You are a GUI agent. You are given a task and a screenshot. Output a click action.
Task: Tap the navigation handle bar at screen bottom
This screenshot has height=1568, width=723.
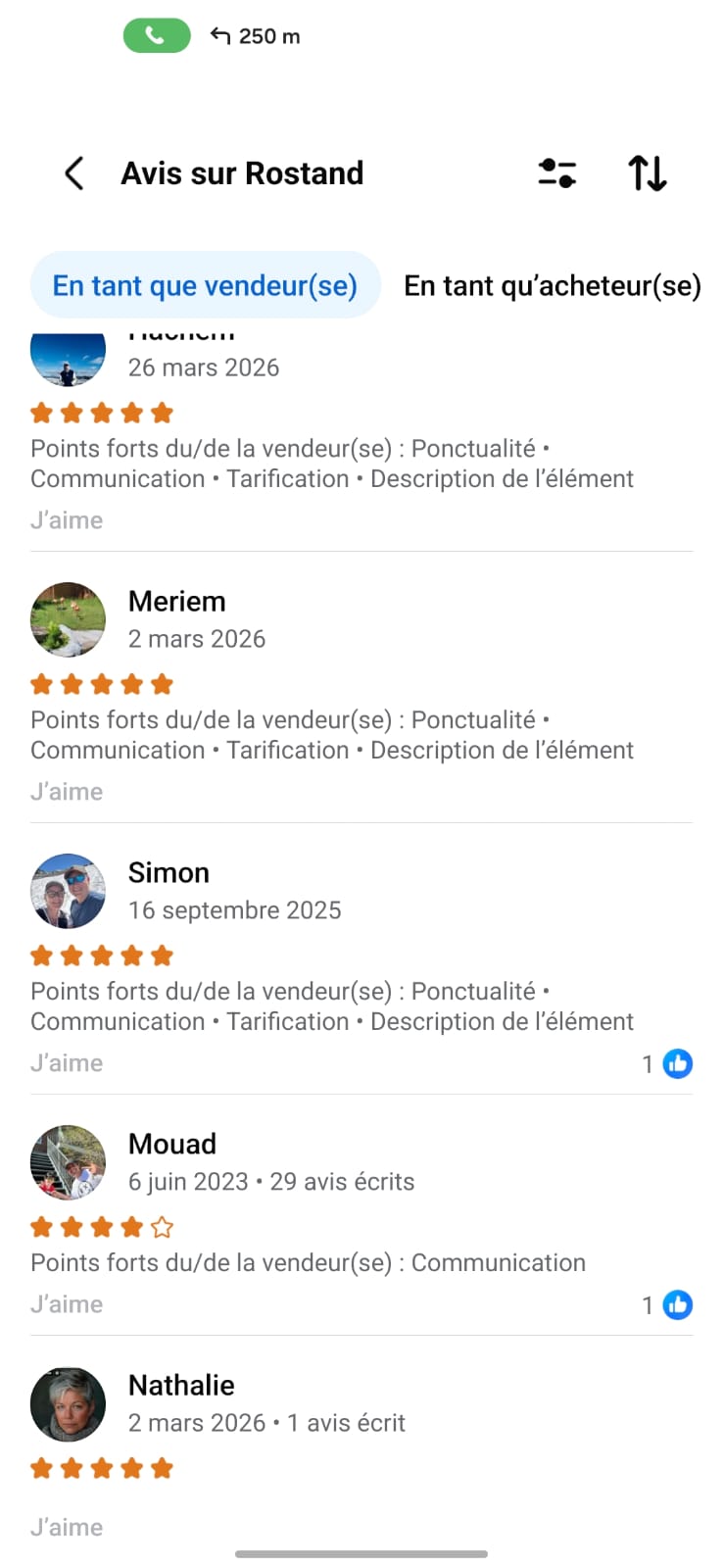361,1552
